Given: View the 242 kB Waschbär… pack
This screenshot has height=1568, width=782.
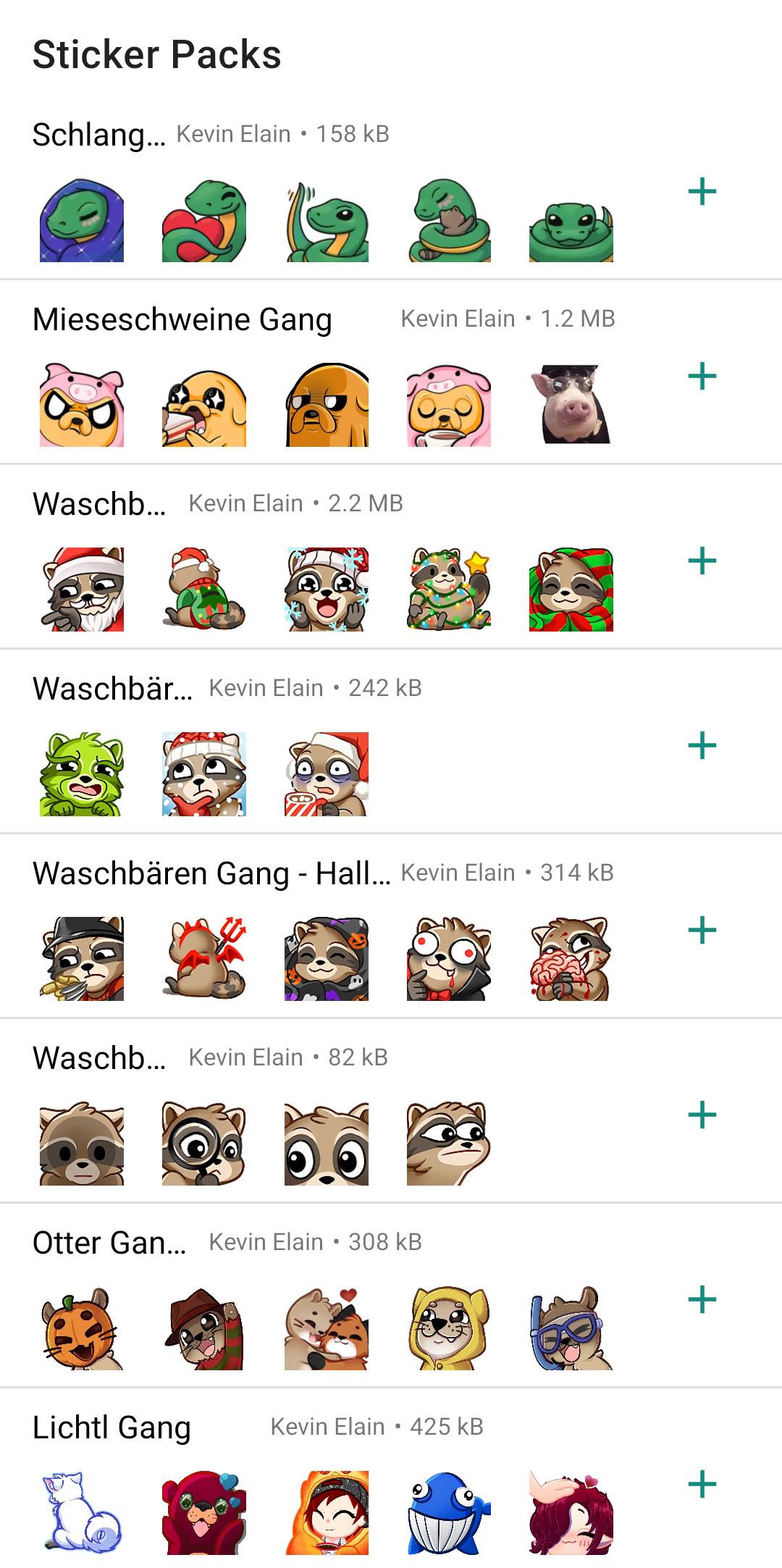Looking at the screenshot, I should click(x=113, y=689).
